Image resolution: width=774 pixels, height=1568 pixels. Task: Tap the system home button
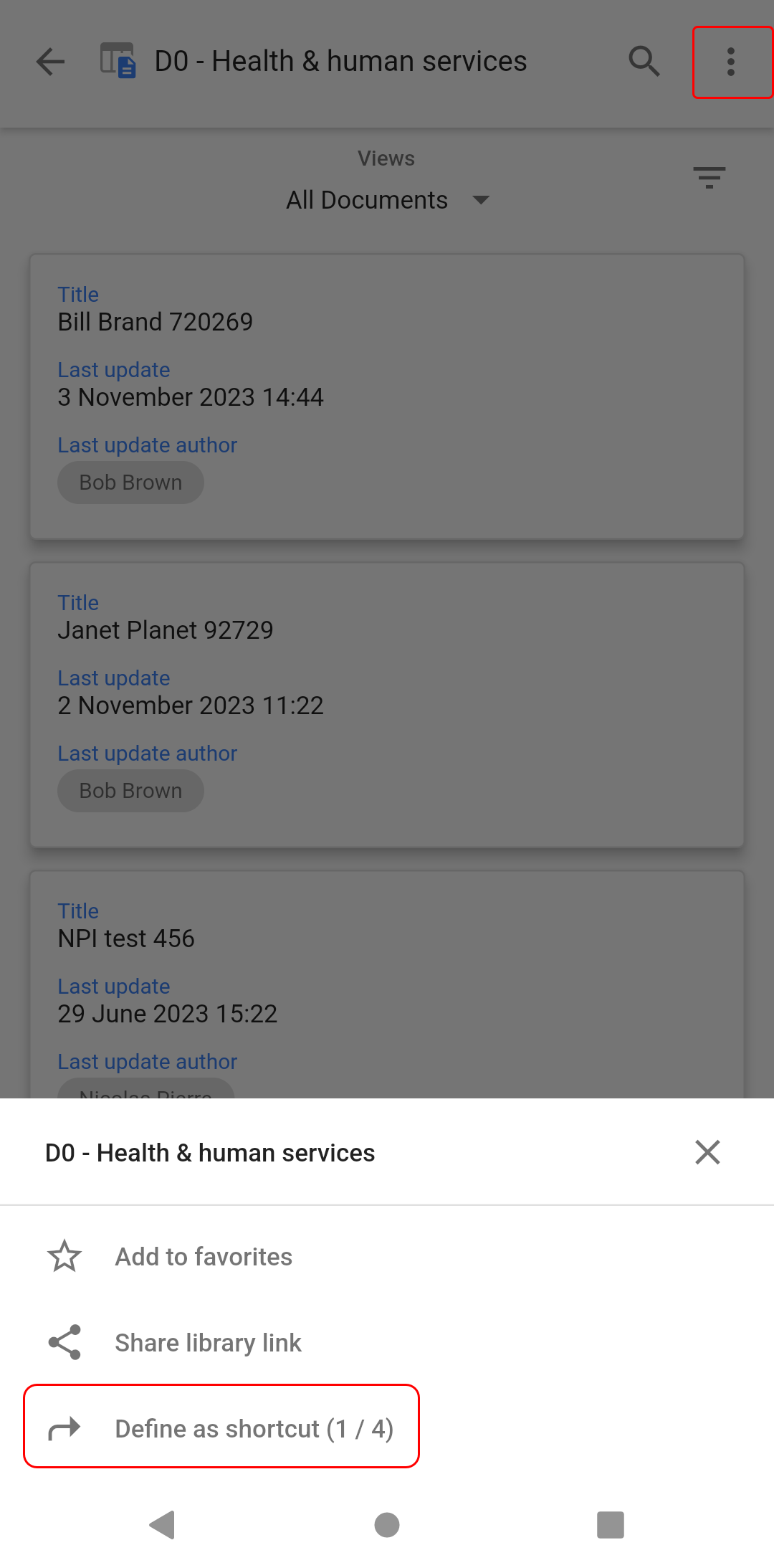pos(387,1524)
